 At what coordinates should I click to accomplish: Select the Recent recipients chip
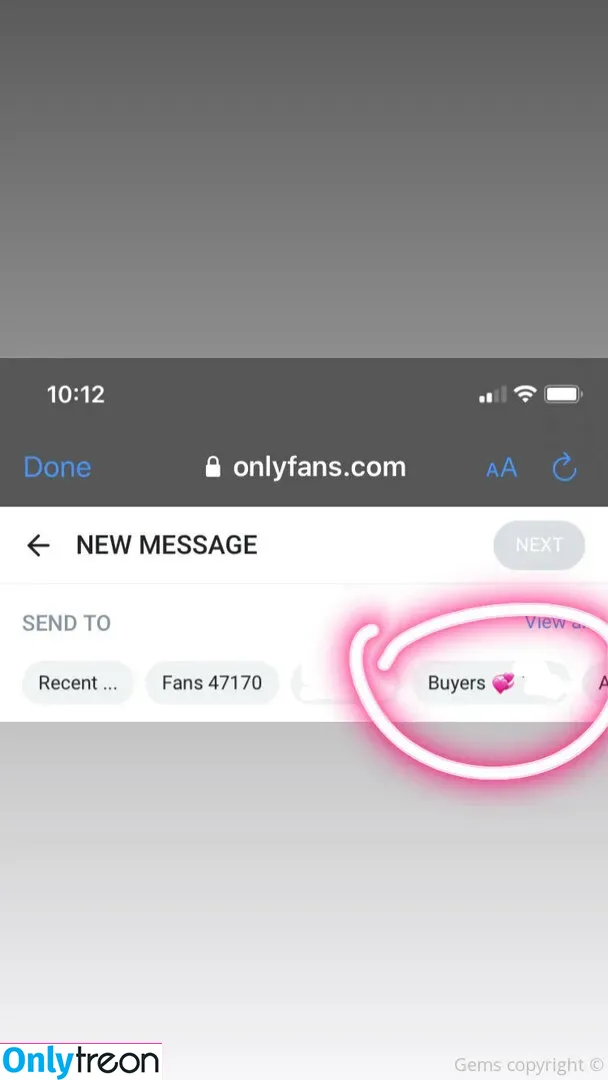pos(78,683)
